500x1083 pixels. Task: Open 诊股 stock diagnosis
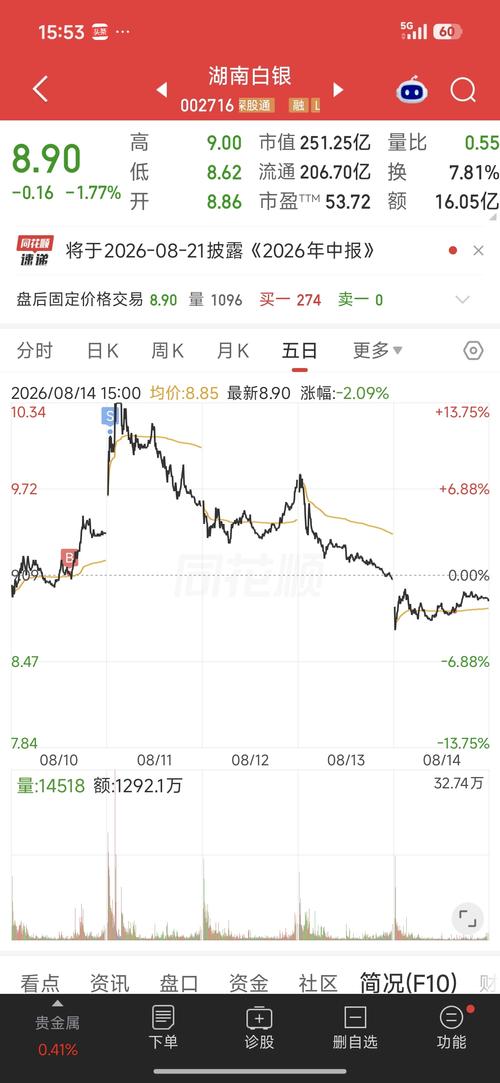click(x=259, y=1028)
